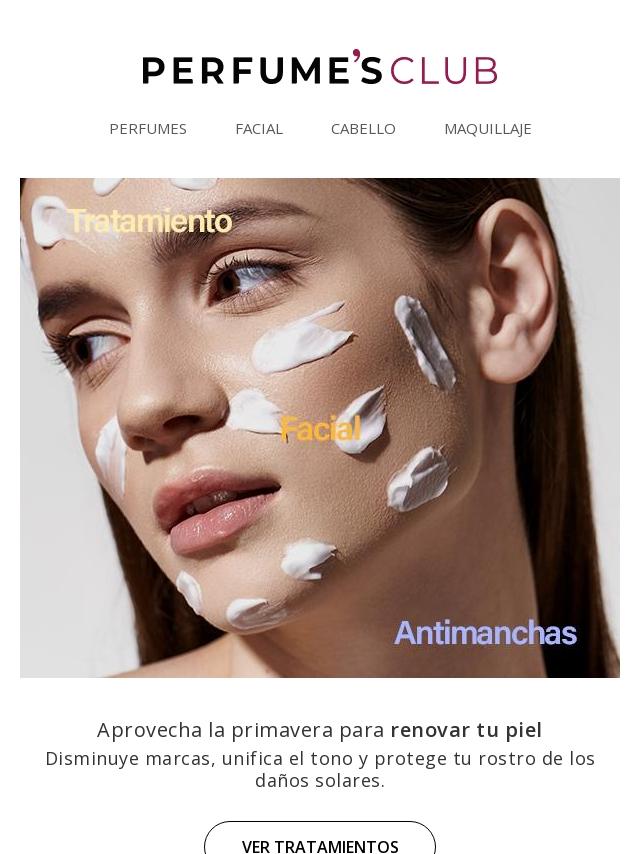This screenshot has width=640, height=854.
Task: Open the PERFUMES category link
Action: 148,129
